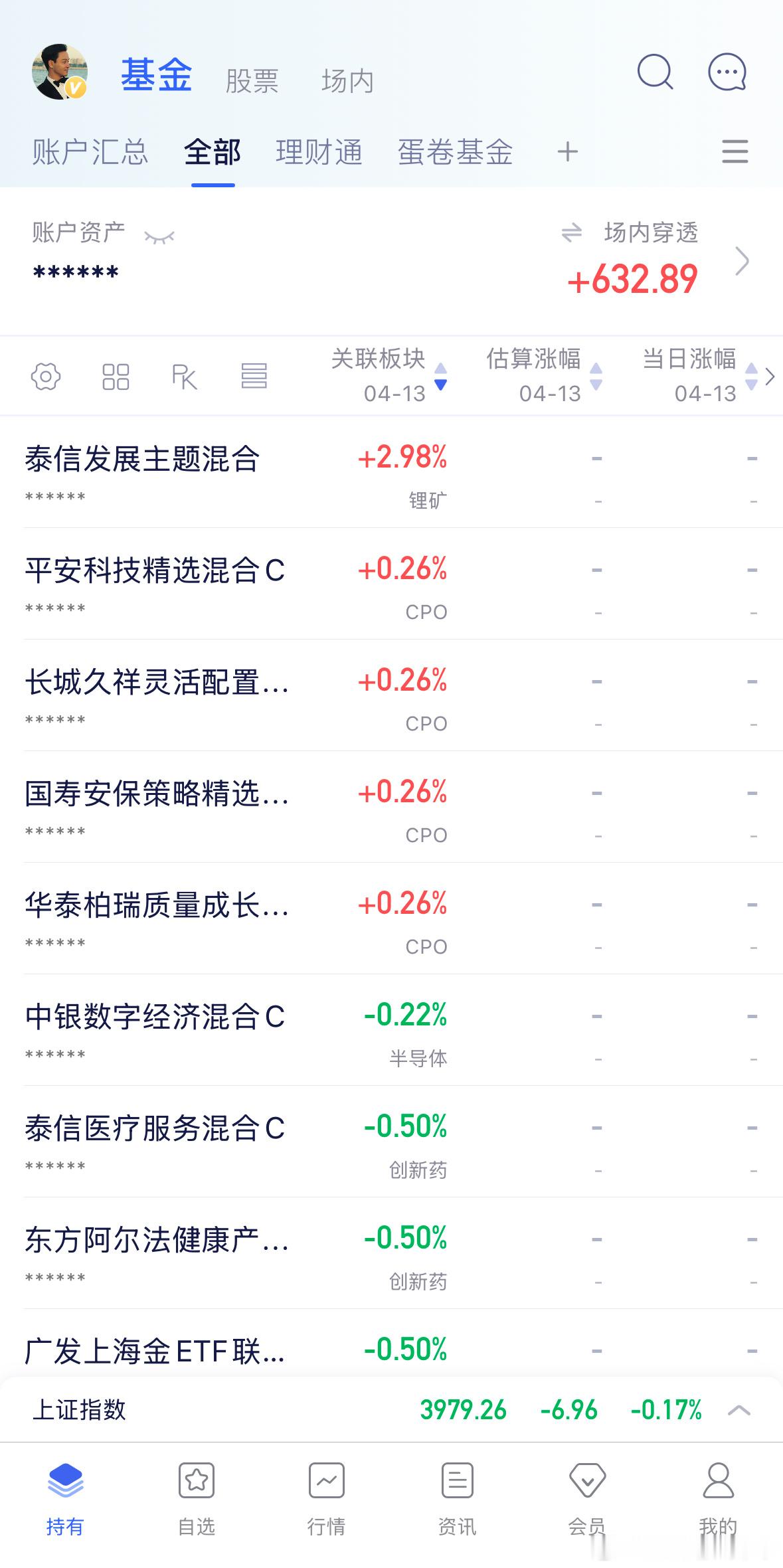Viewport: 783px width, 1568px height.
Task: Open the list settings gear icon
Action: point(46,377)
